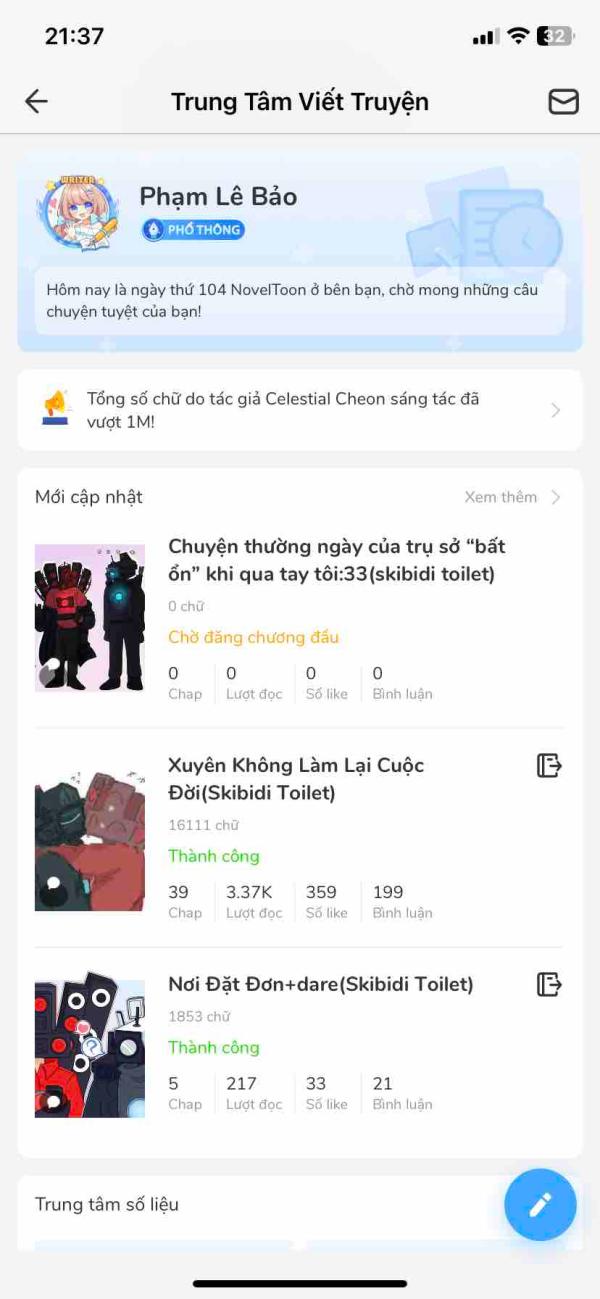The image size is (600, 1299).
Task: Open the mailbox envelope icon
Action: [563, 101]
